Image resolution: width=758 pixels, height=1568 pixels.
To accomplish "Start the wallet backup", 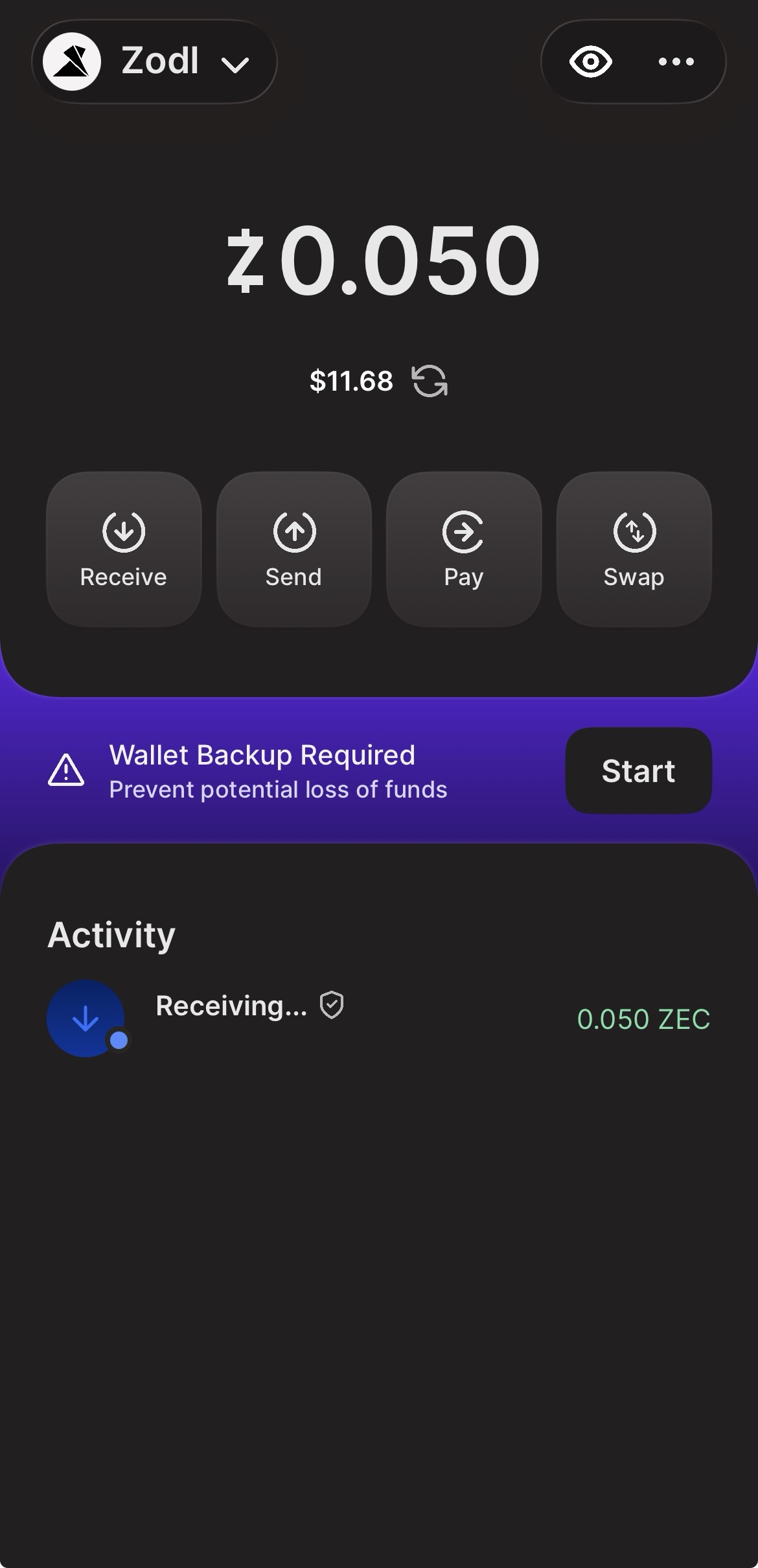I will point(638,771).
